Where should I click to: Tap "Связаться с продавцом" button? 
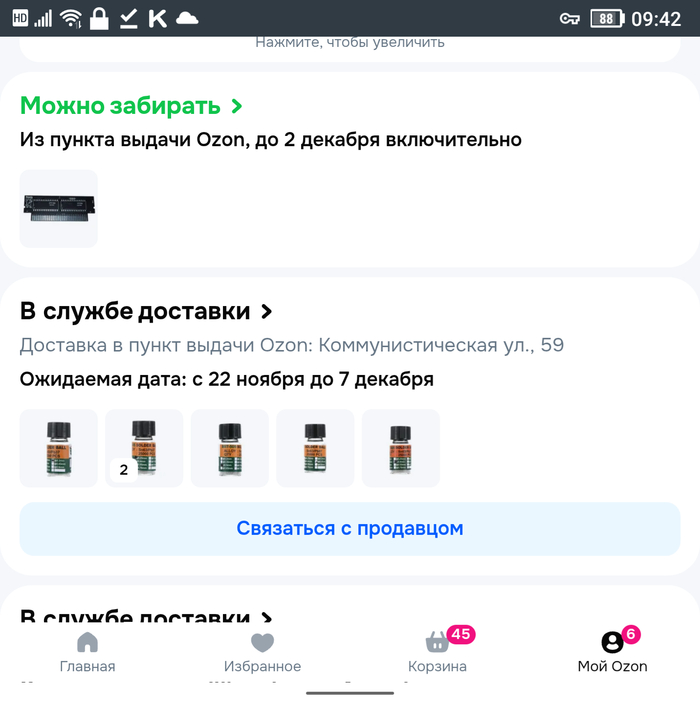pos(350,528)
